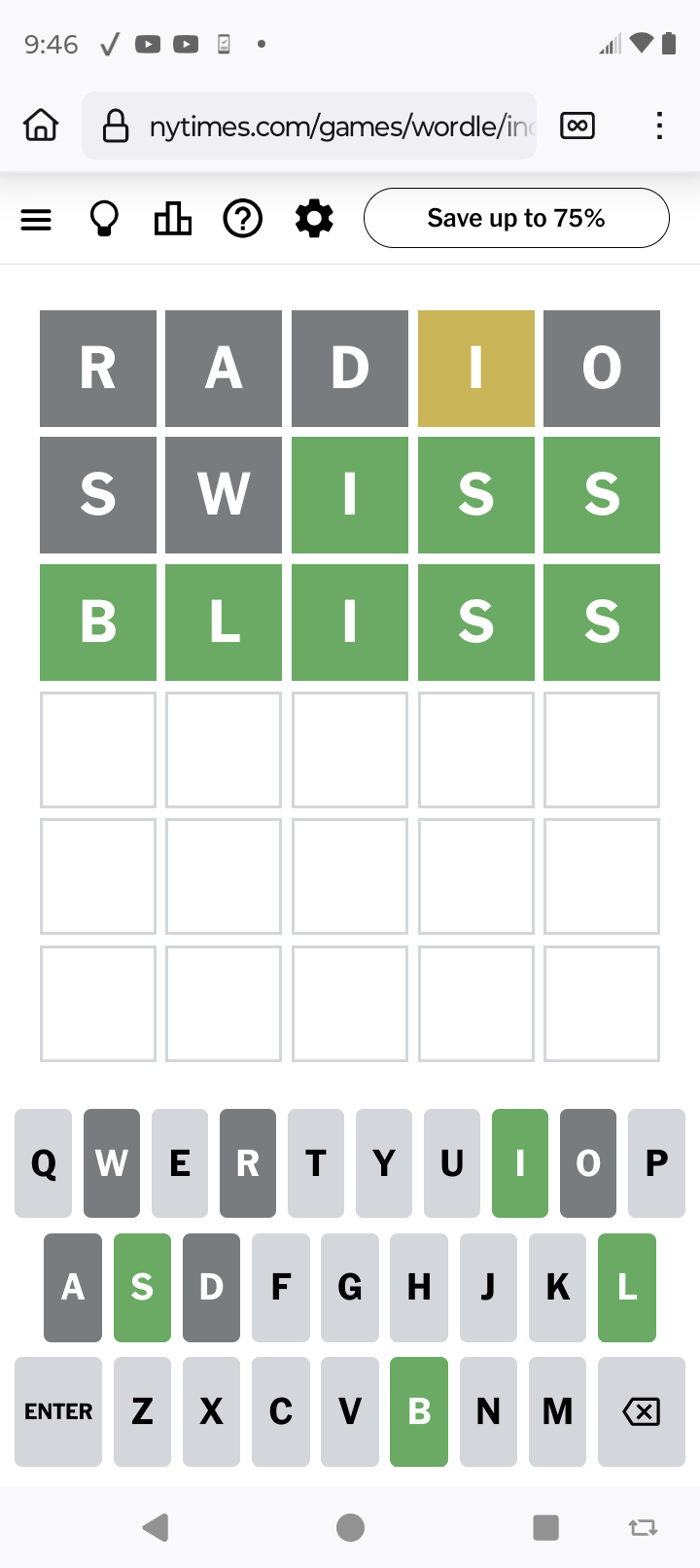Tap the Save up to 75% button
Image resolution: width=700 pixels, height=1568 pixels.
516,218
